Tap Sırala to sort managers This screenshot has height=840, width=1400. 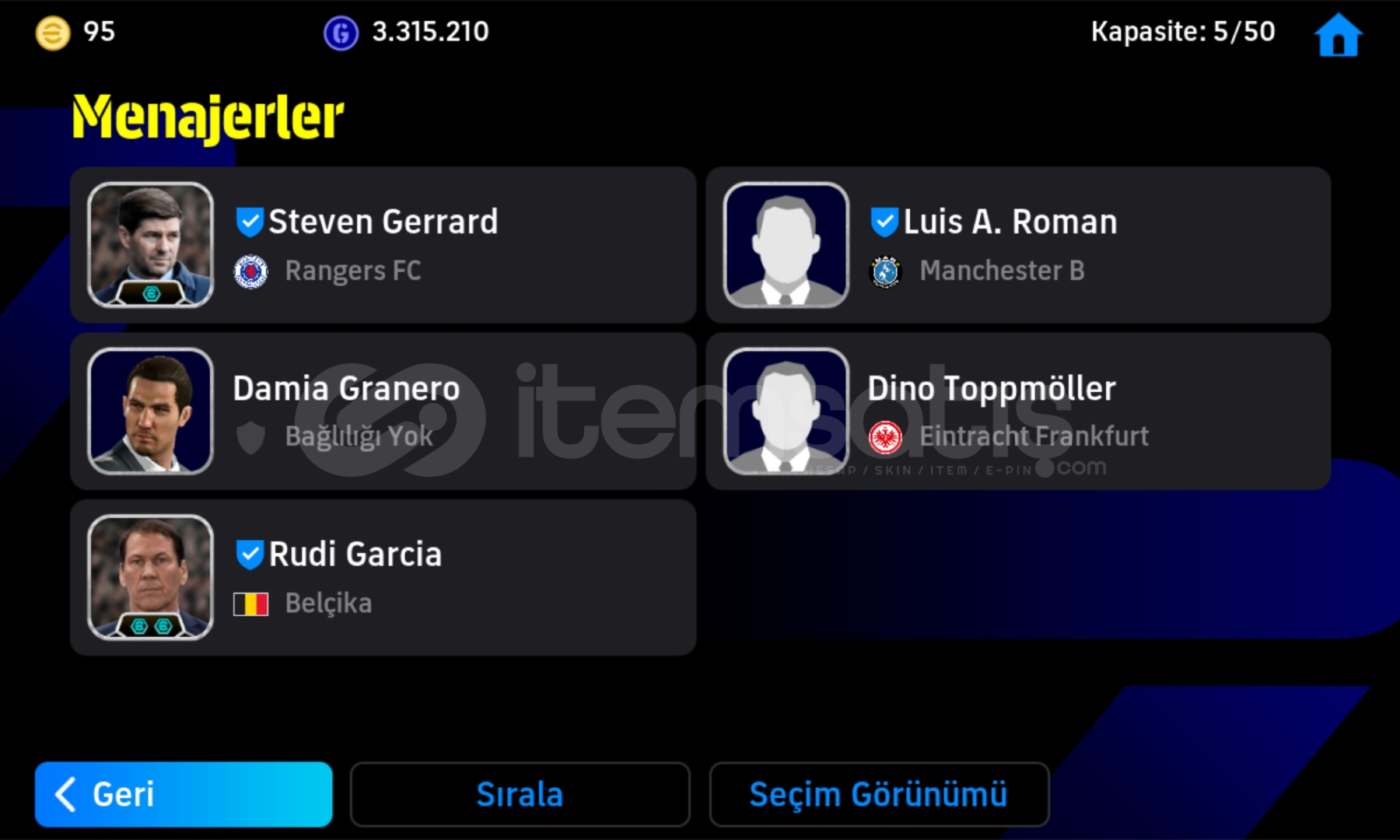click(520, 794)
